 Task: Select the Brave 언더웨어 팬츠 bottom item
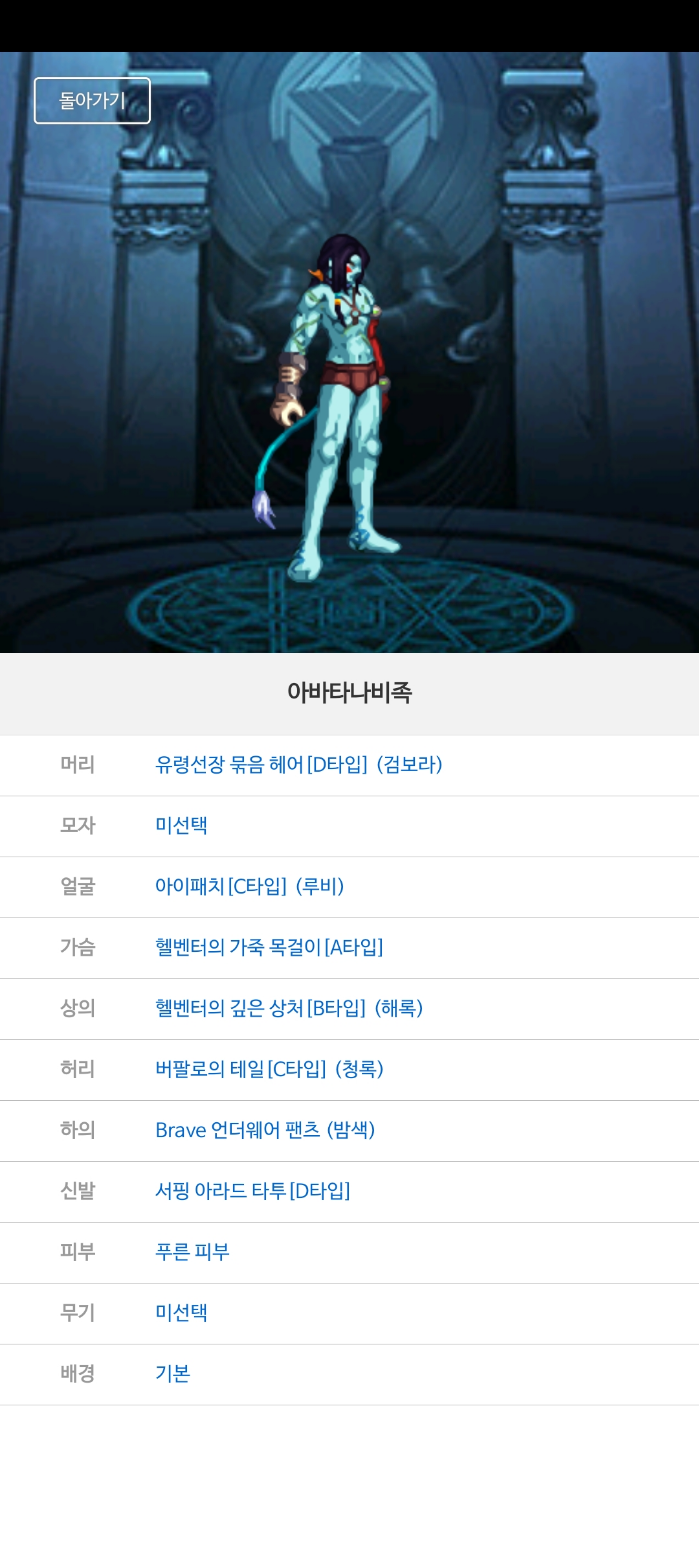(264, 1130)
